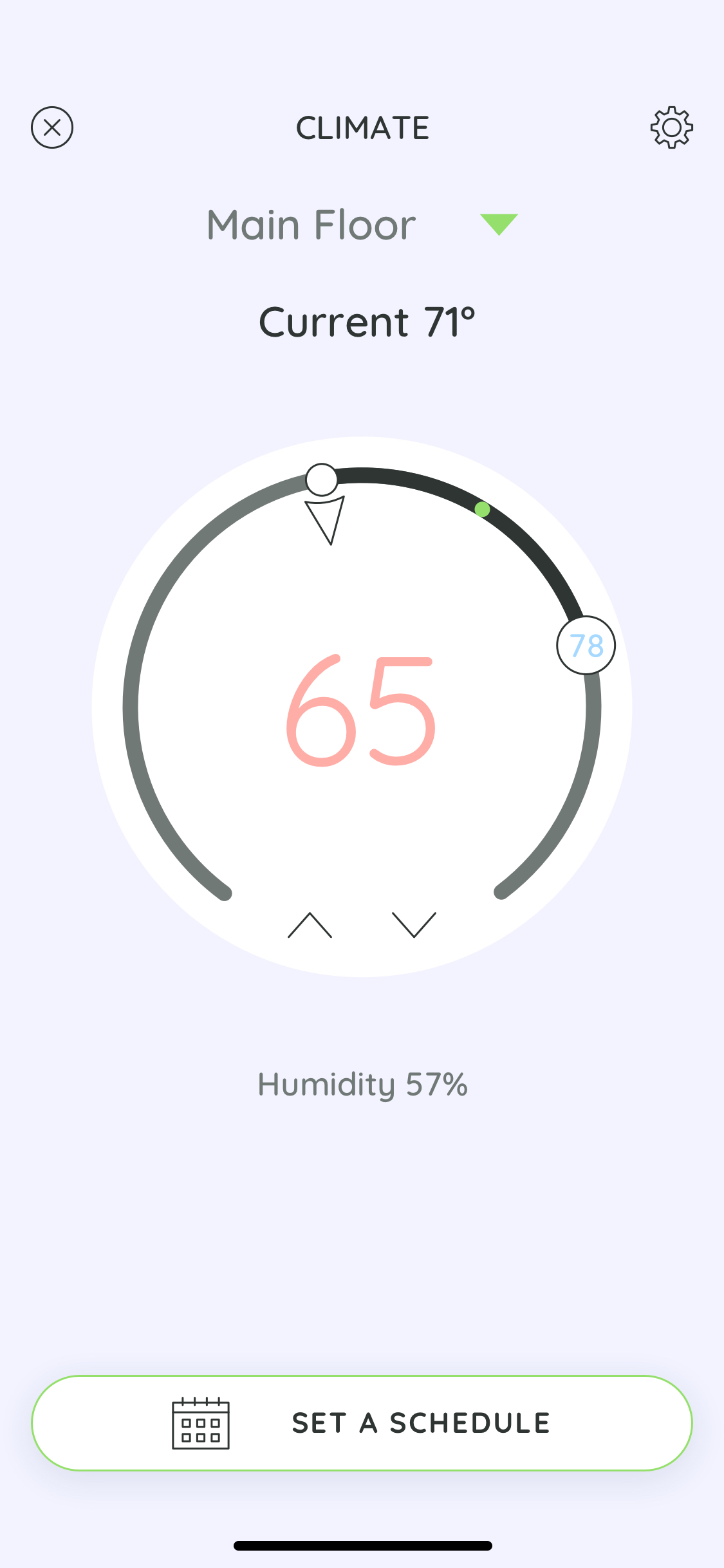Select the 78 degree handle on the dial
The width and height of the screenshot is (724, 1568).
click(584, 646)
